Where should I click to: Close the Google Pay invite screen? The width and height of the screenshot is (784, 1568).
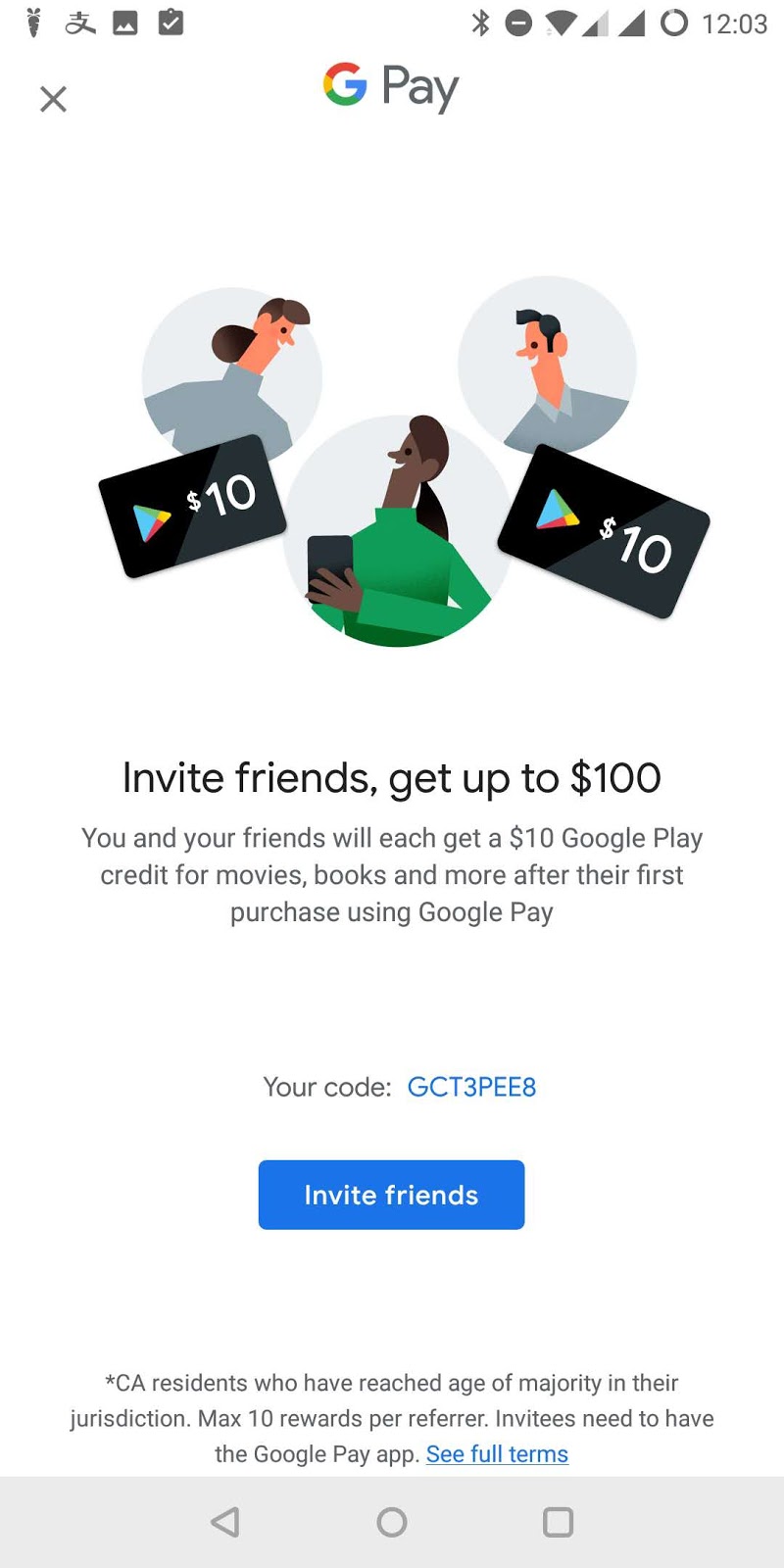click(53, 99)
